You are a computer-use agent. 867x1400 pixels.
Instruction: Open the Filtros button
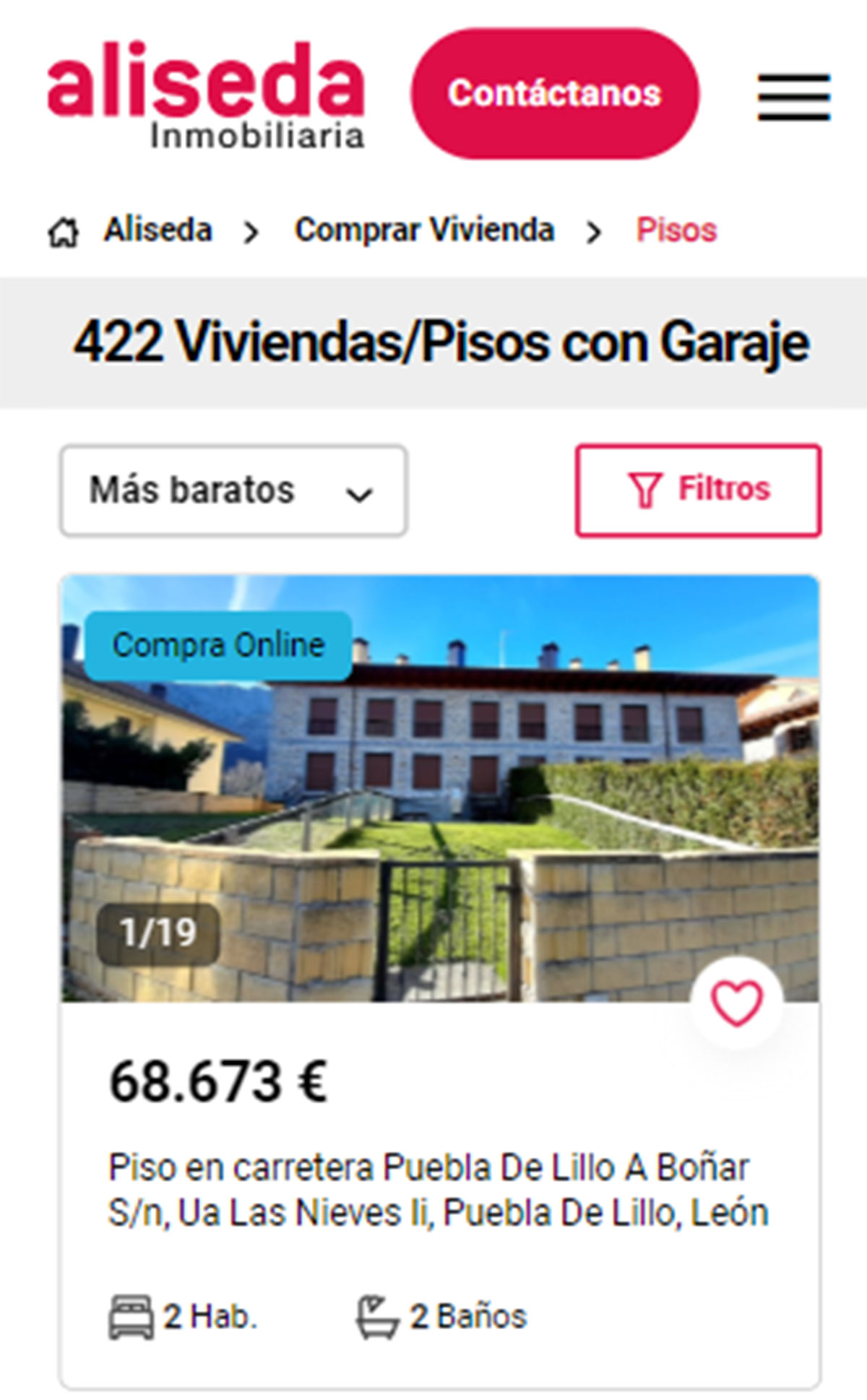click(698, 491)
